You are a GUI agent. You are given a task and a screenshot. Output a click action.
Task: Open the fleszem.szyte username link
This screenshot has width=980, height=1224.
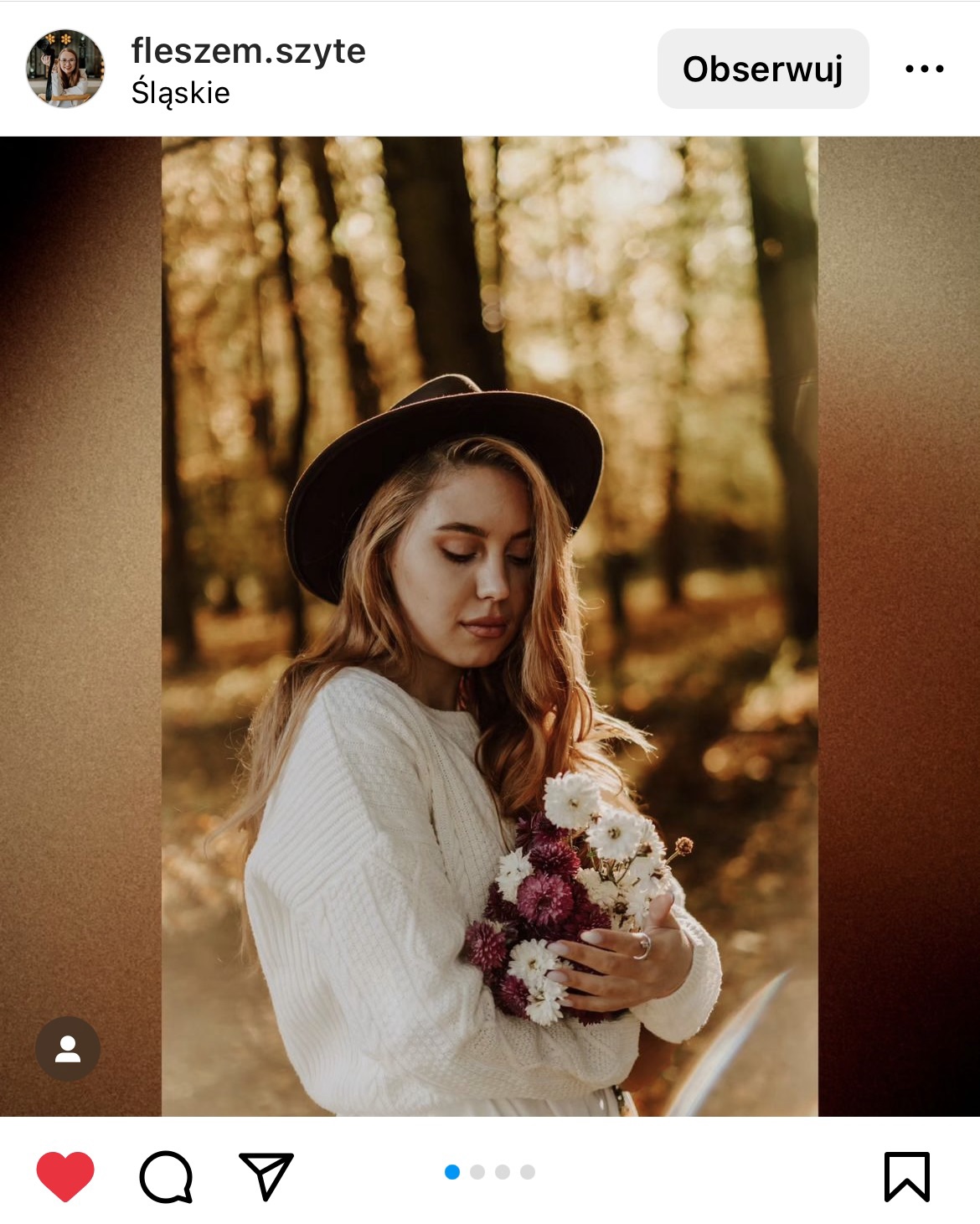248,51
